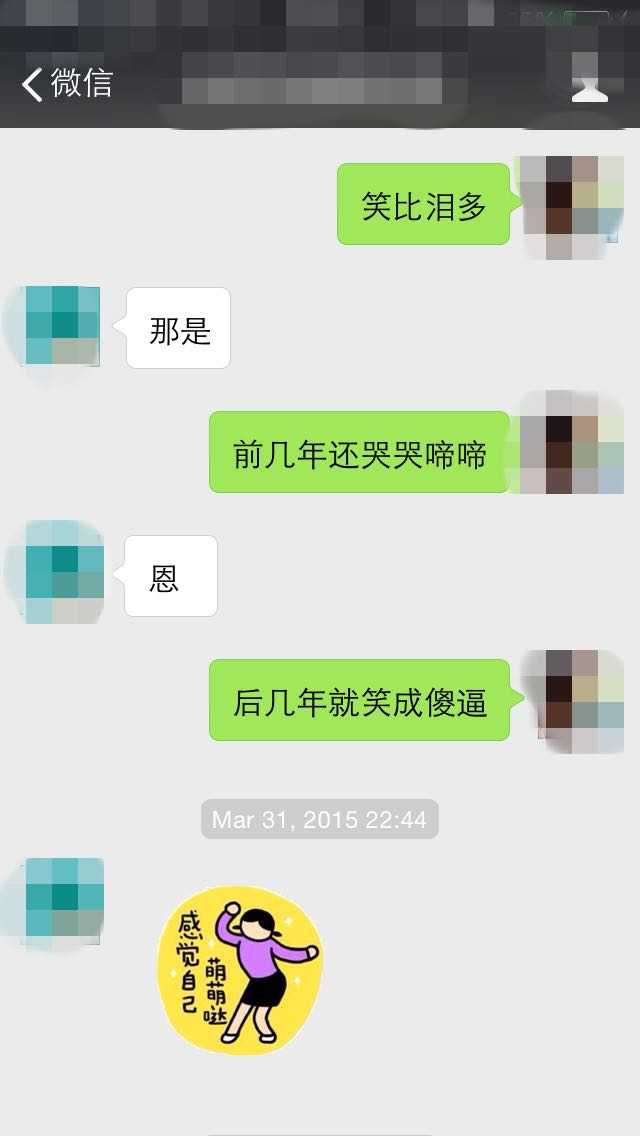640x1136 pixels.
Task: Tap the sender avatar beside 笑比泪多
Action: pos(570,206)
